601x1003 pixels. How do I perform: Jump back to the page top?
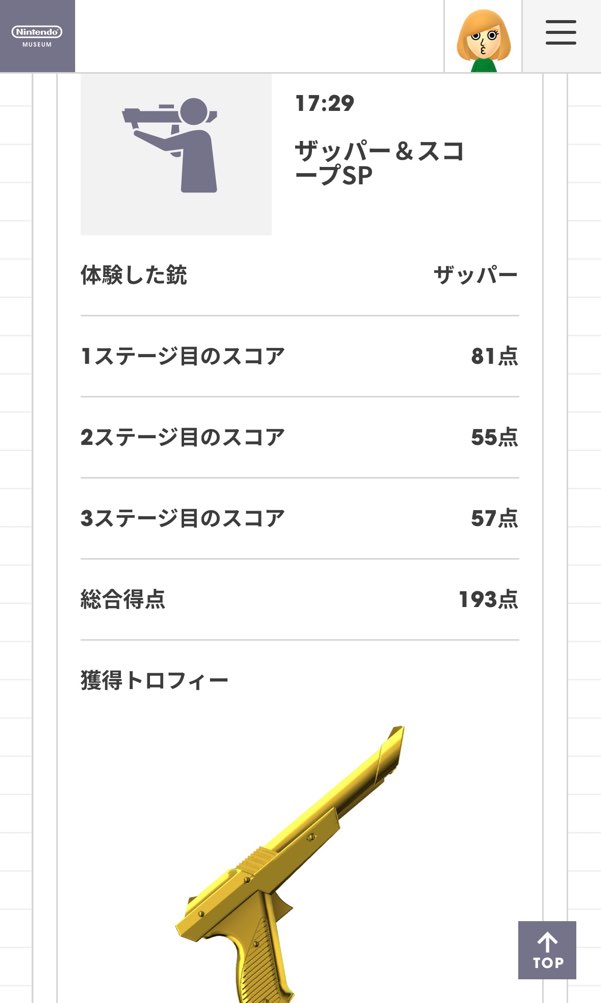coord(547,950)
